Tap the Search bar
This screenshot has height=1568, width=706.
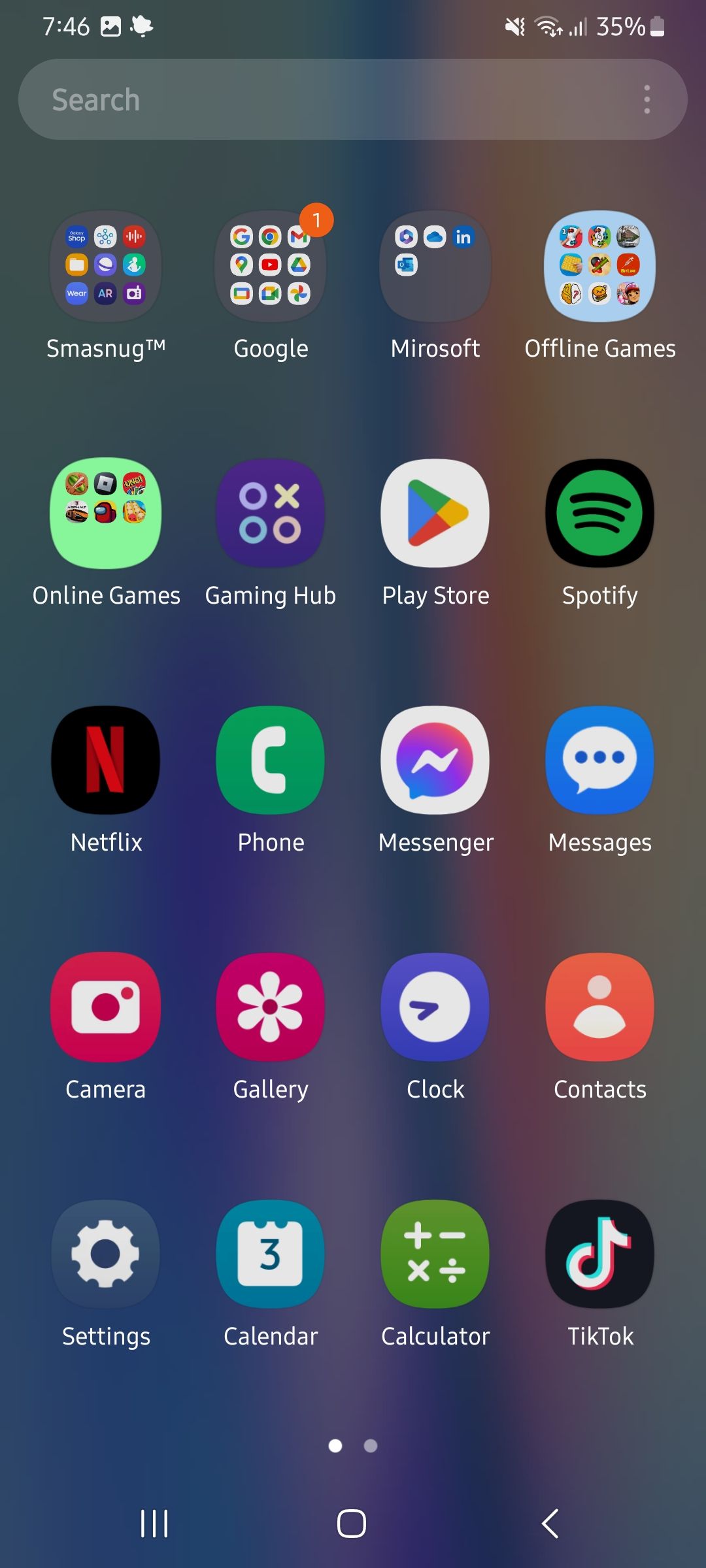click(x=261, y=99)
